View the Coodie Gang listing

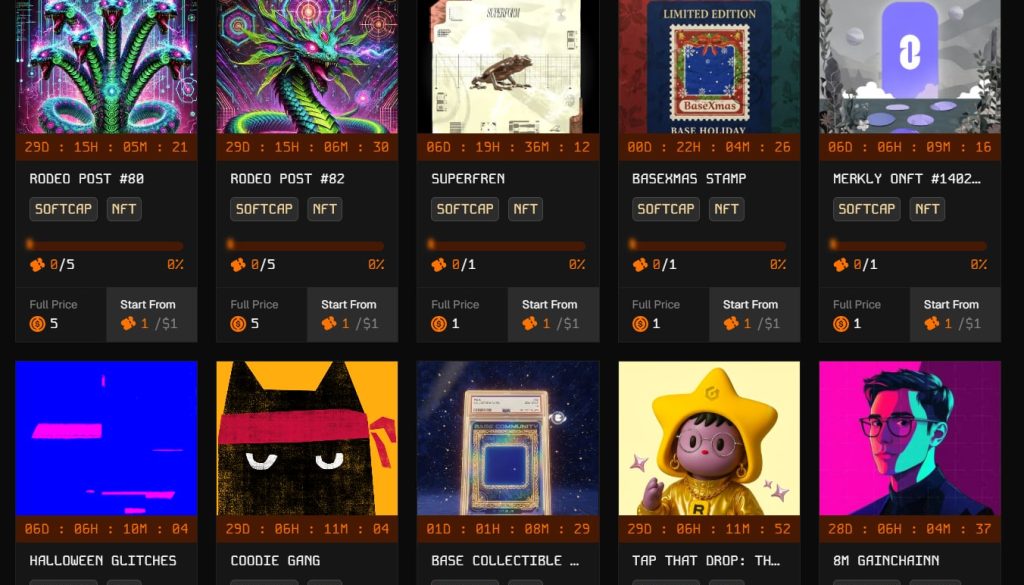[x=307, y=438]
